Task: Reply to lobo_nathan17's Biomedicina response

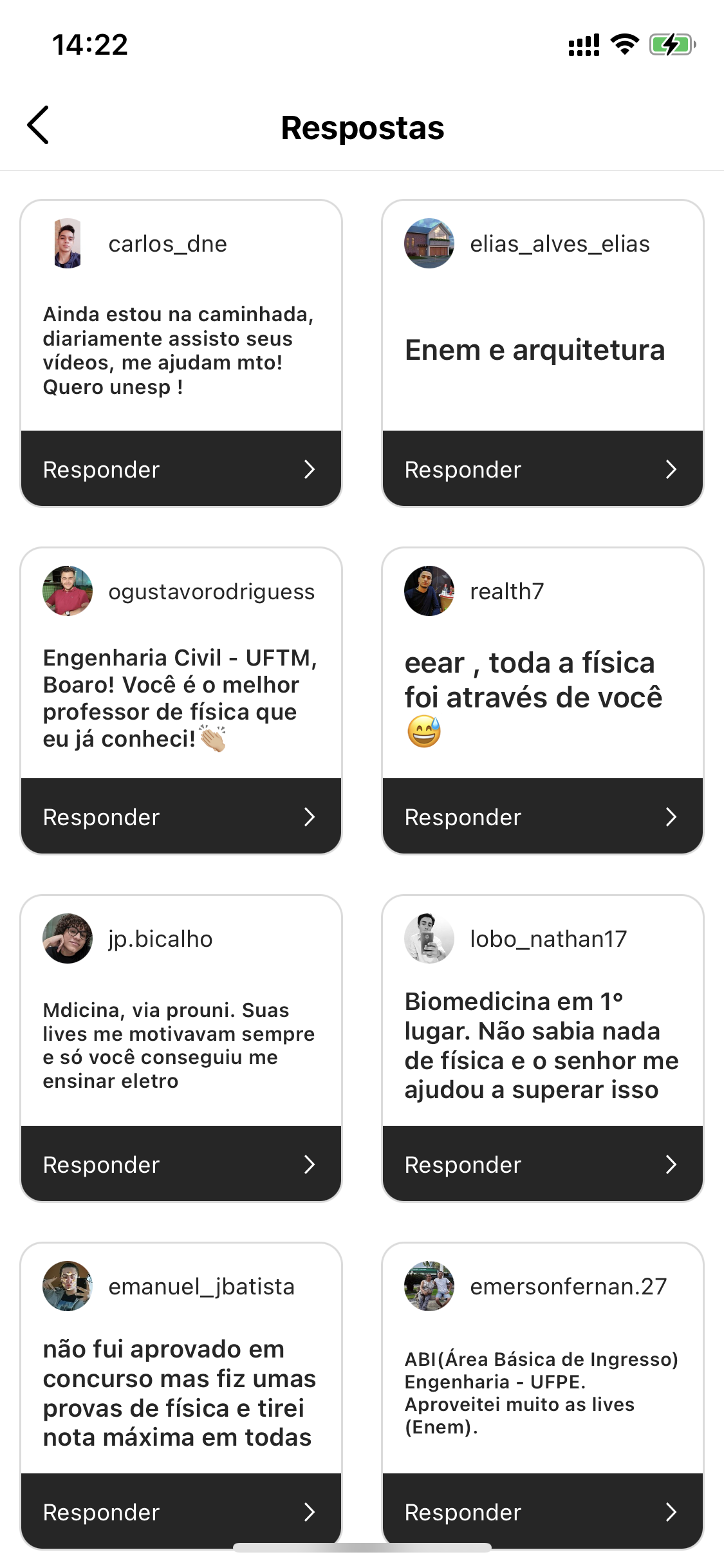Action: 543,1164
